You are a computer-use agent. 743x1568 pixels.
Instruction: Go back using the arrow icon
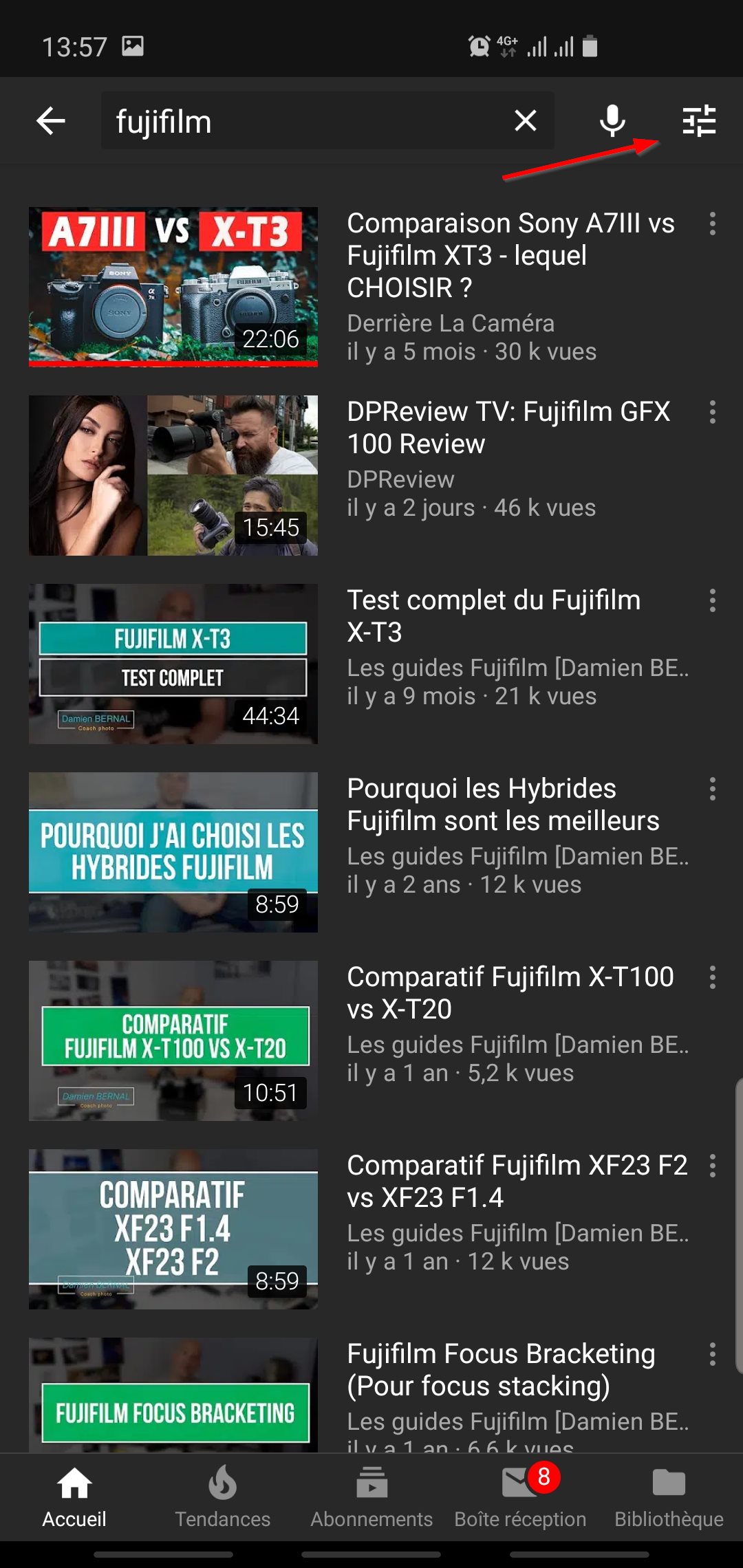[x=50, y=121]
